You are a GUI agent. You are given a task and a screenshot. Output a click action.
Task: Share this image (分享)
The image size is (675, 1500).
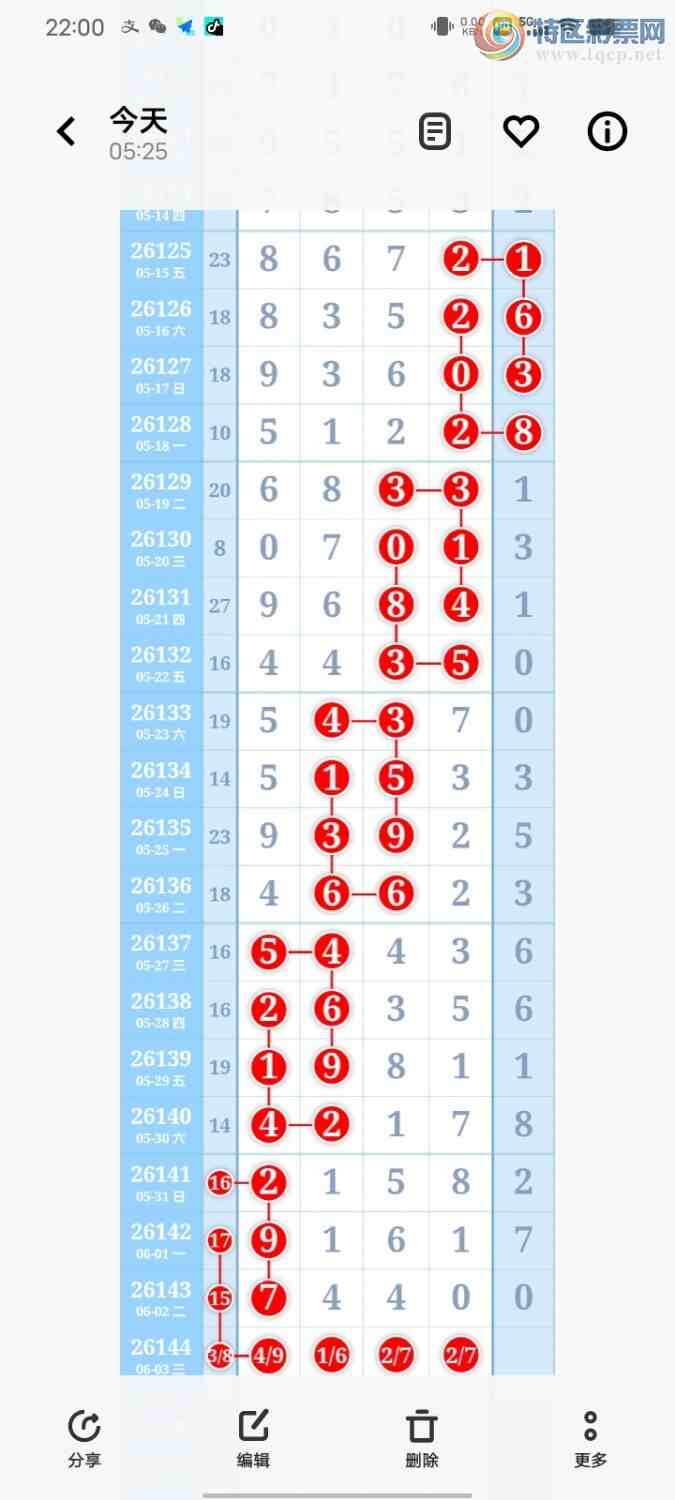tap(84, 1439)
